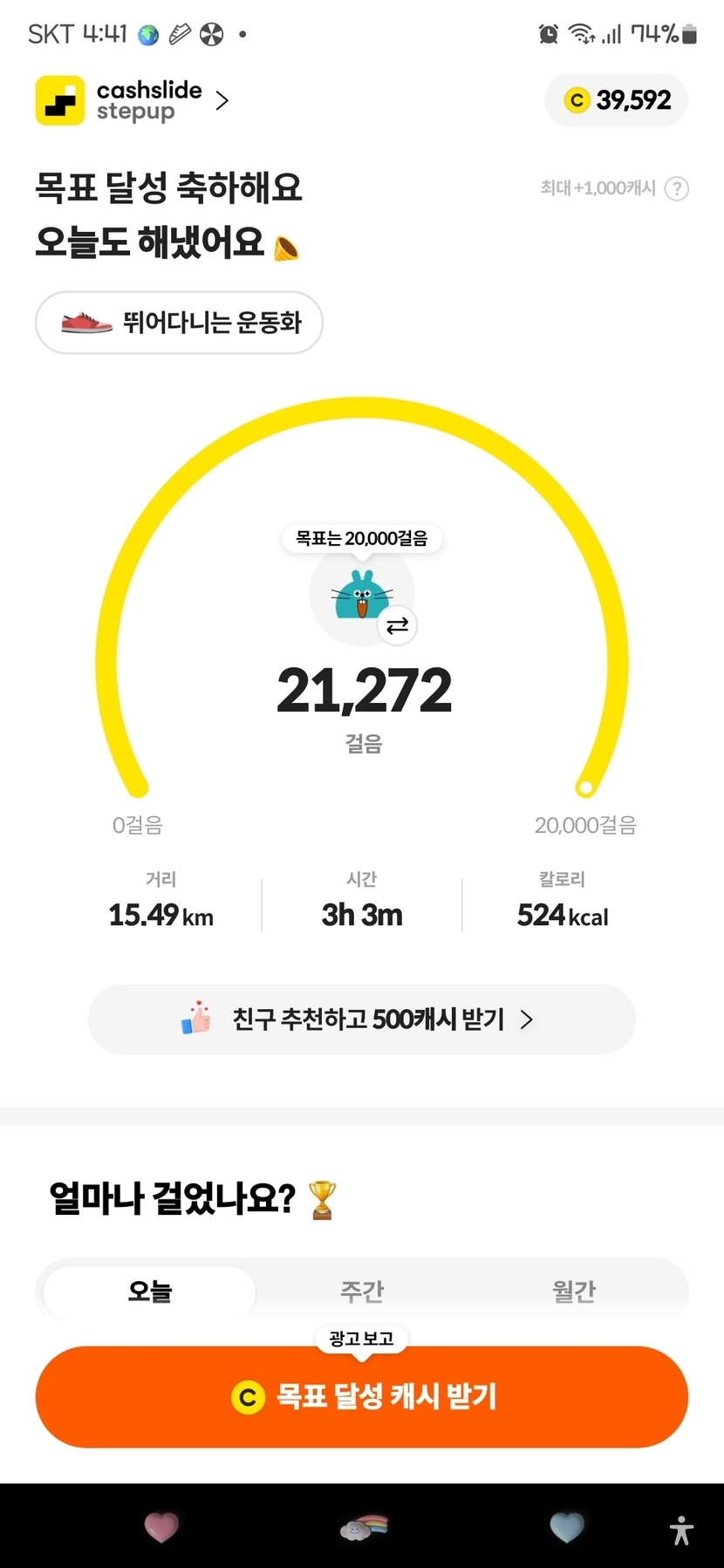Open the cashslide stepup header link
Image resolution: width=724 pixels, height=1568 pixels.
click(133, 101)
